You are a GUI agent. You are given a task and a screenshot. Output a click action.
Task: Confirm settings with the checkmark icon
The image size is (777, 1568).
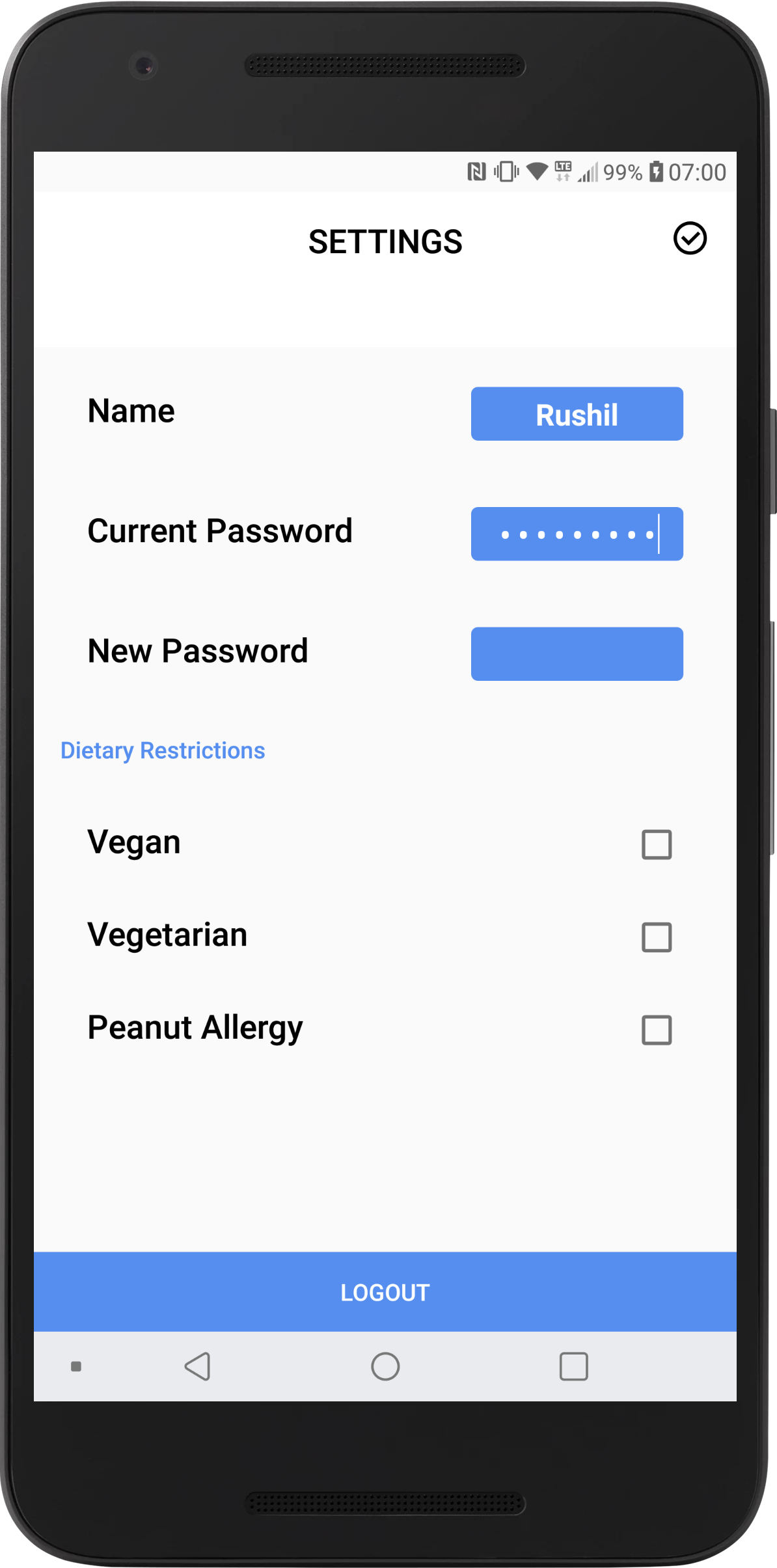pos(690,238)
